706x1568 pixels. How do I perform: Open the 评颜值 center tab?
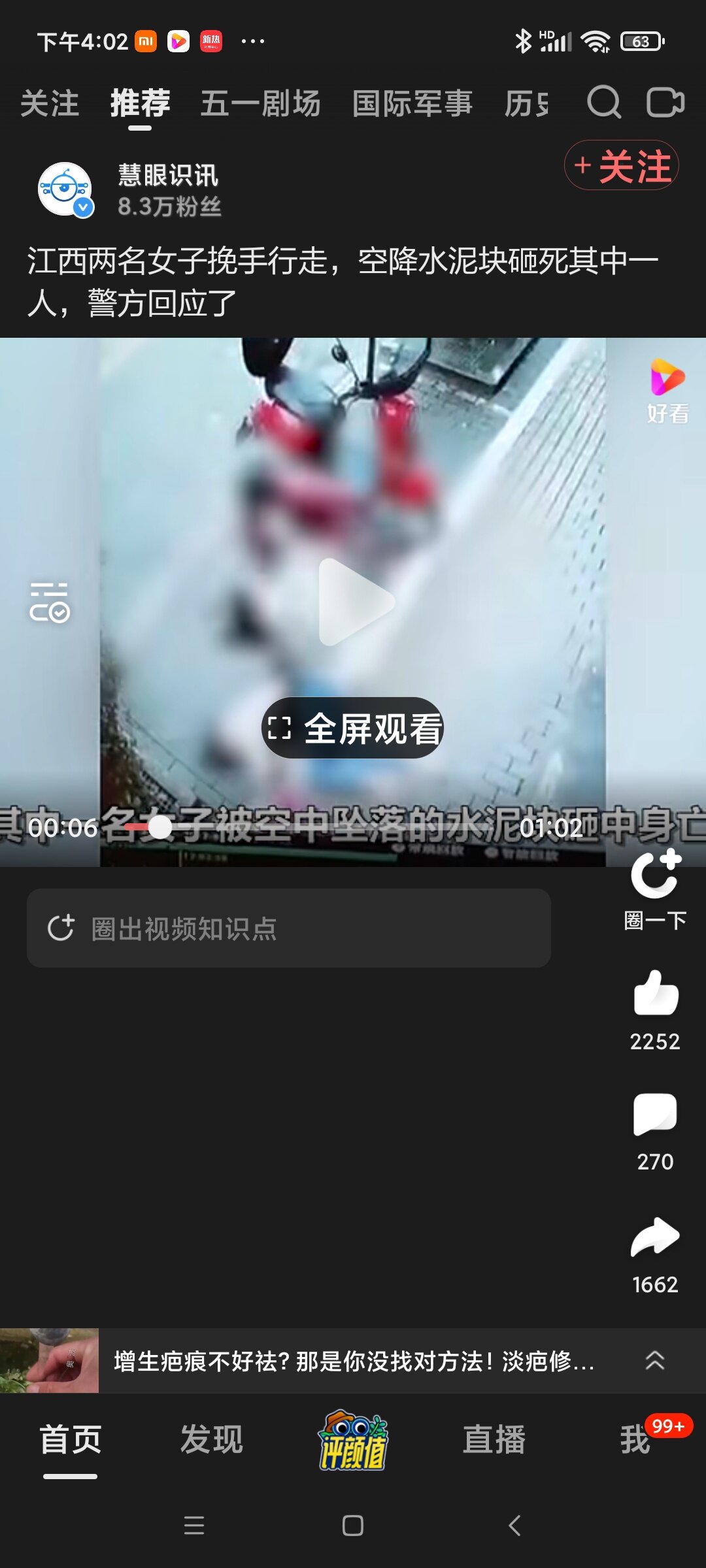(353, 1440)
